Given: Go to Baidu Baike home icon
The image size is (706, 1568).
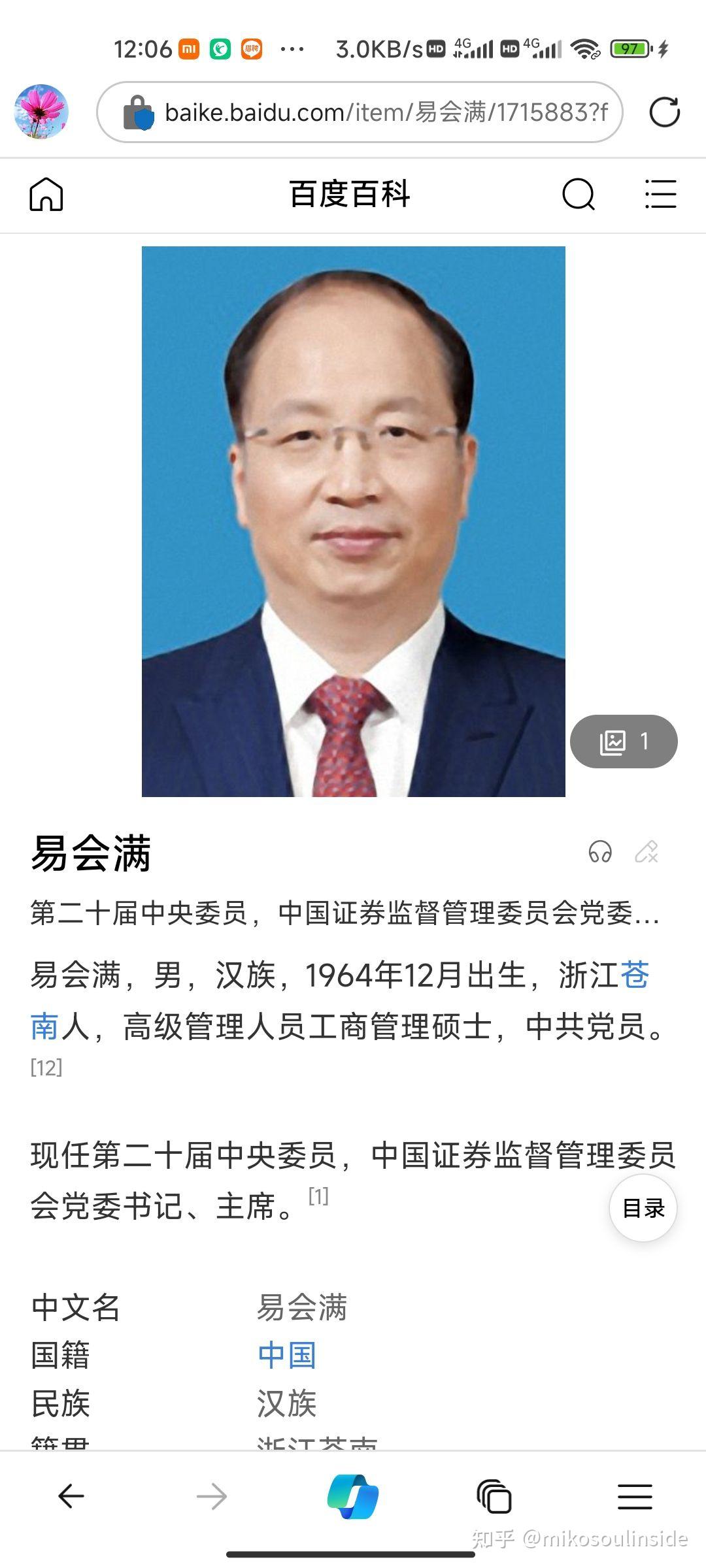Looking at the screenshot, I should click(x=46, y=194).
